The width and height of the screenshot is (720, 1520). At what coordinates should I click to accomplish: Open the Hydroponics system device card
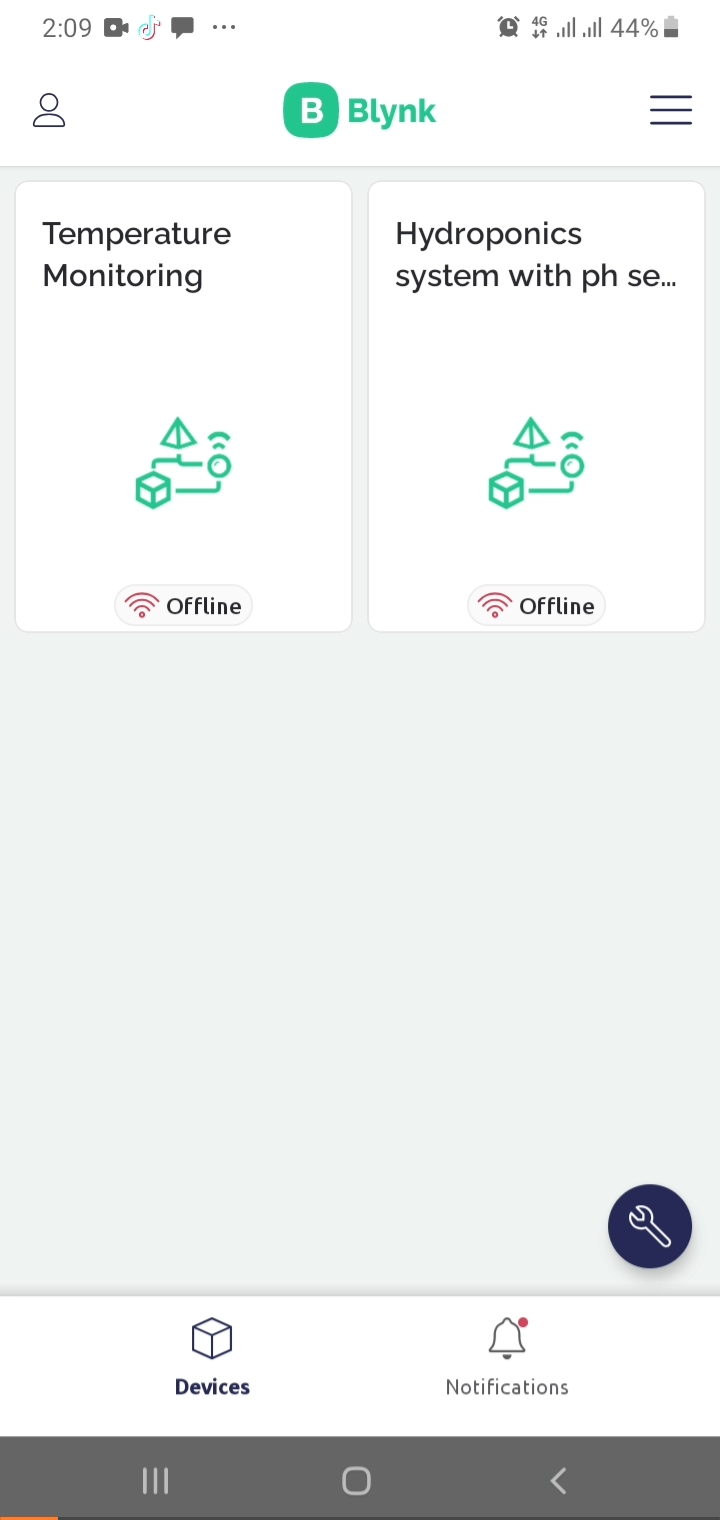tap(536, 406)
